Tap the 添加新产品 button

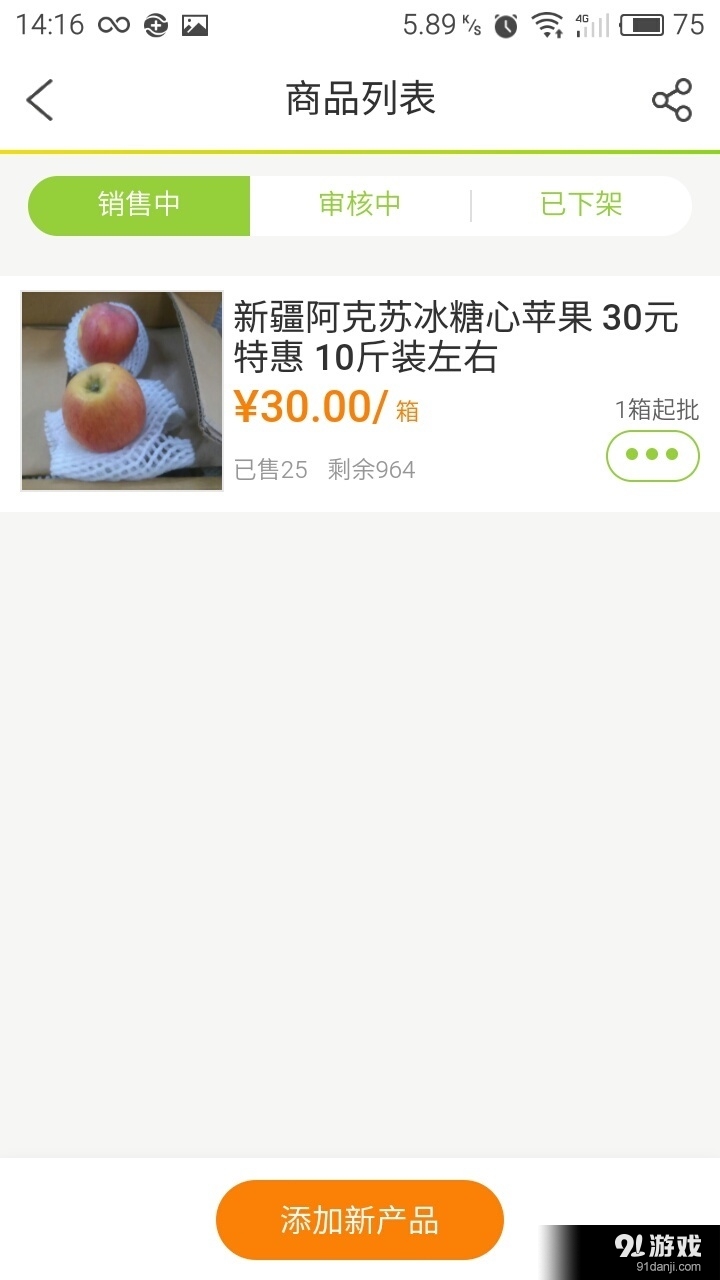coord(360,1218)
